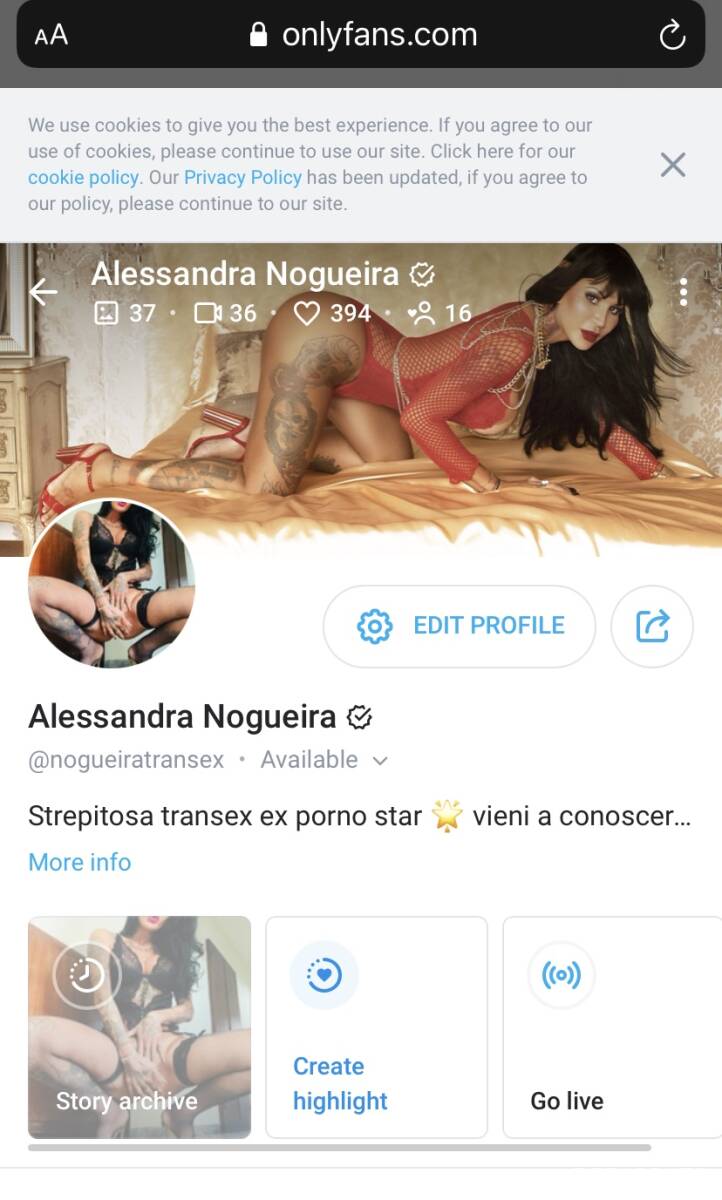Viewport: 722px width, 1200px height.
Task: Open the browser text size AA menu
Action: click(x=51, y=37)
